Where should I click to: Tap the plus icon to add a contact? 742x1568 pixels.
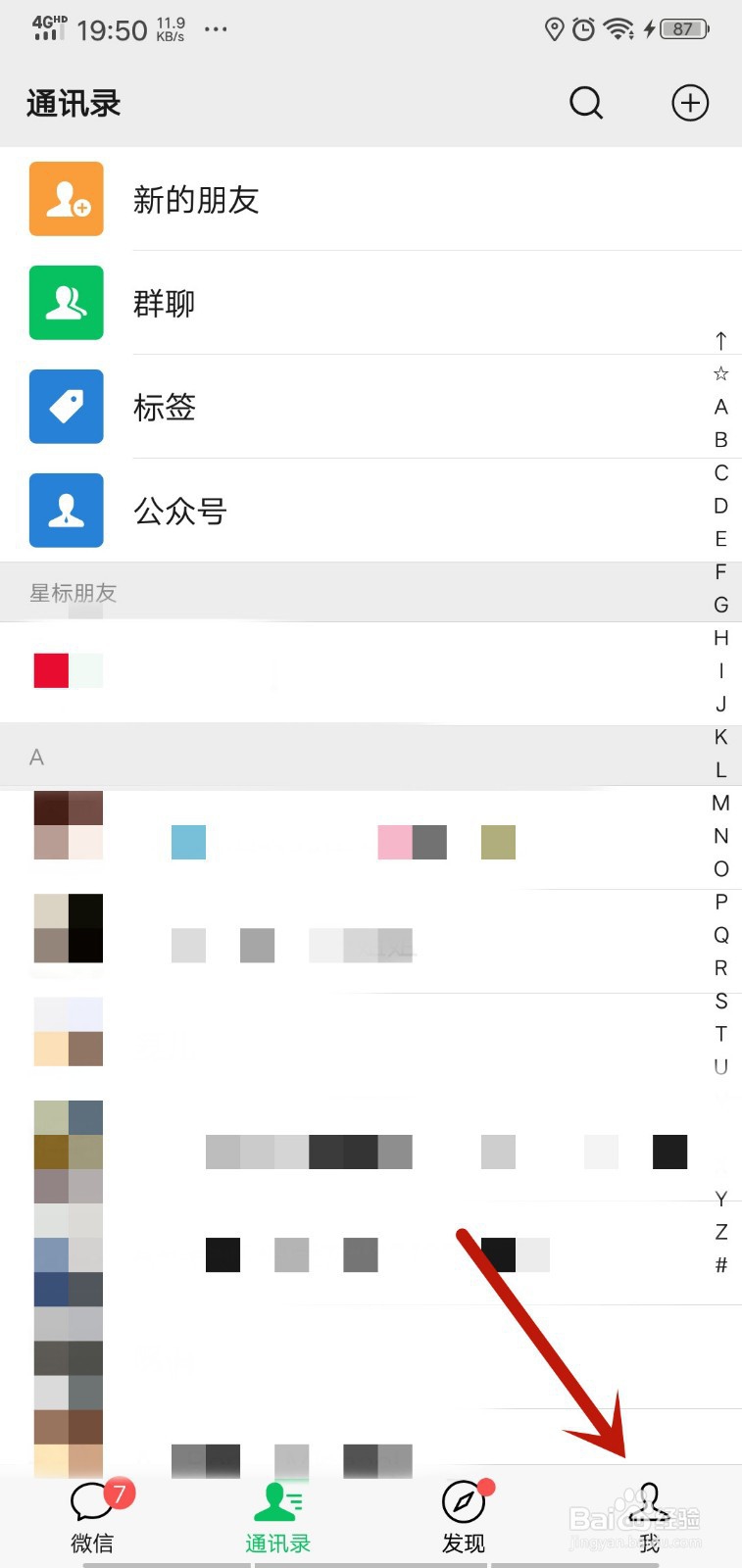pos(690,103)
